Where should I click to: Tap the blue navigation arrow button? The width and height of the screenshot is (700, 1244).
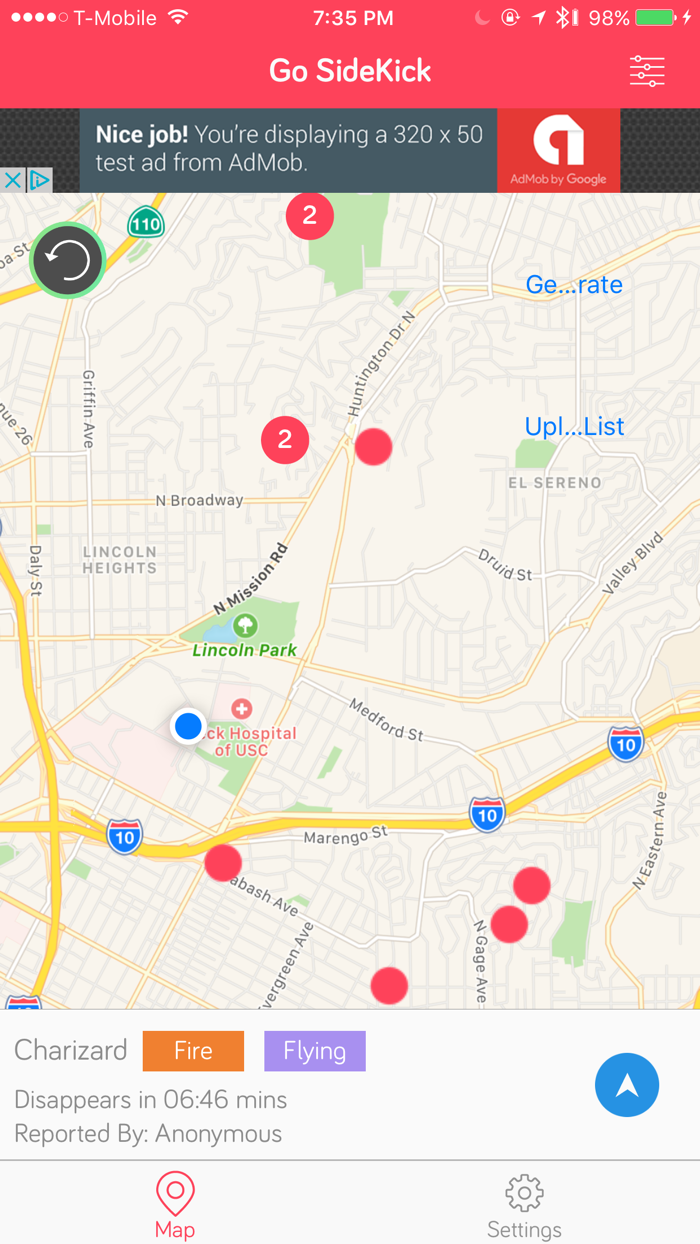coord(627,1085)
